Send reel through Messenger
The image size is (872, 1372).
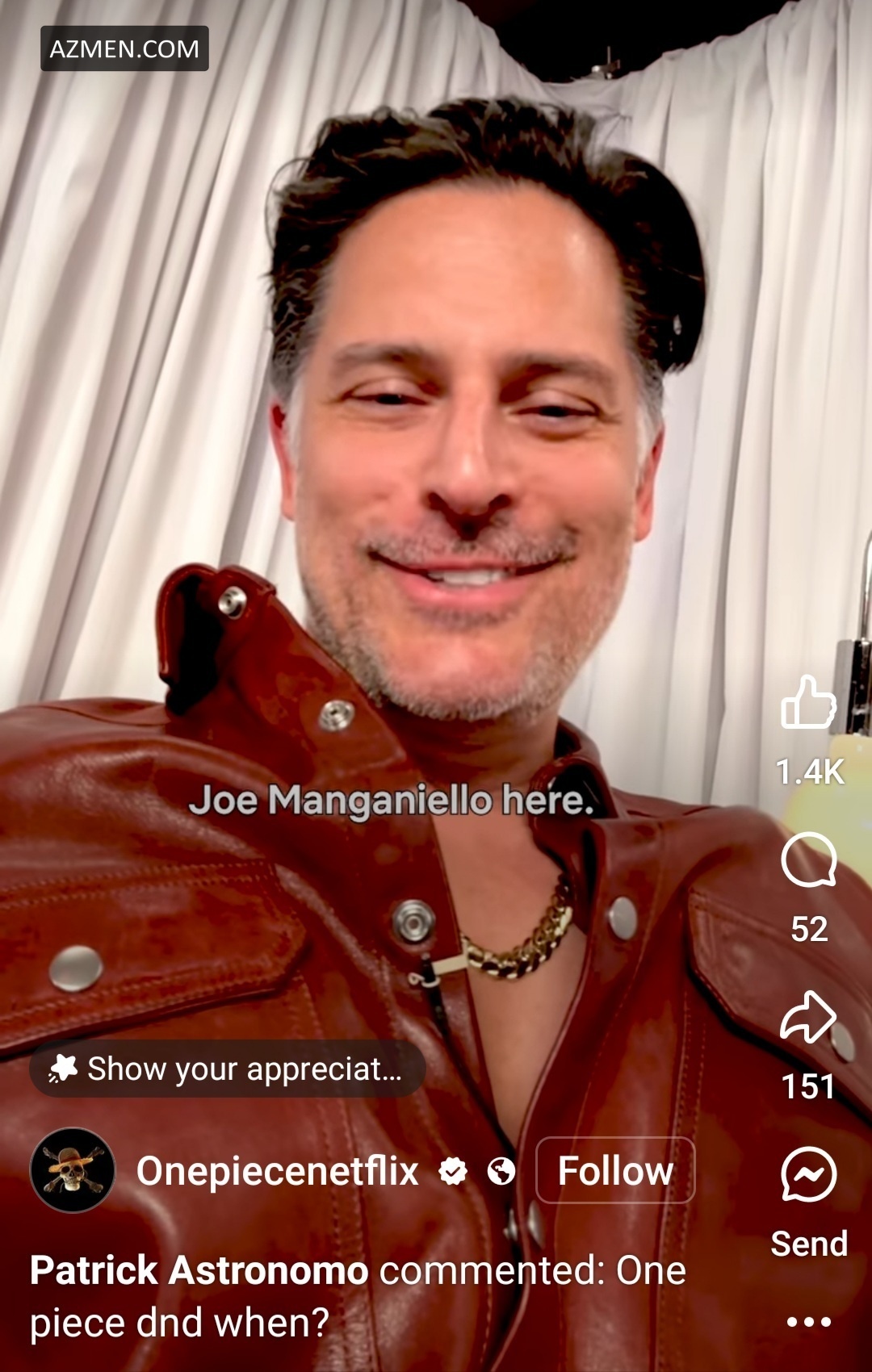tap(808, 1176)
